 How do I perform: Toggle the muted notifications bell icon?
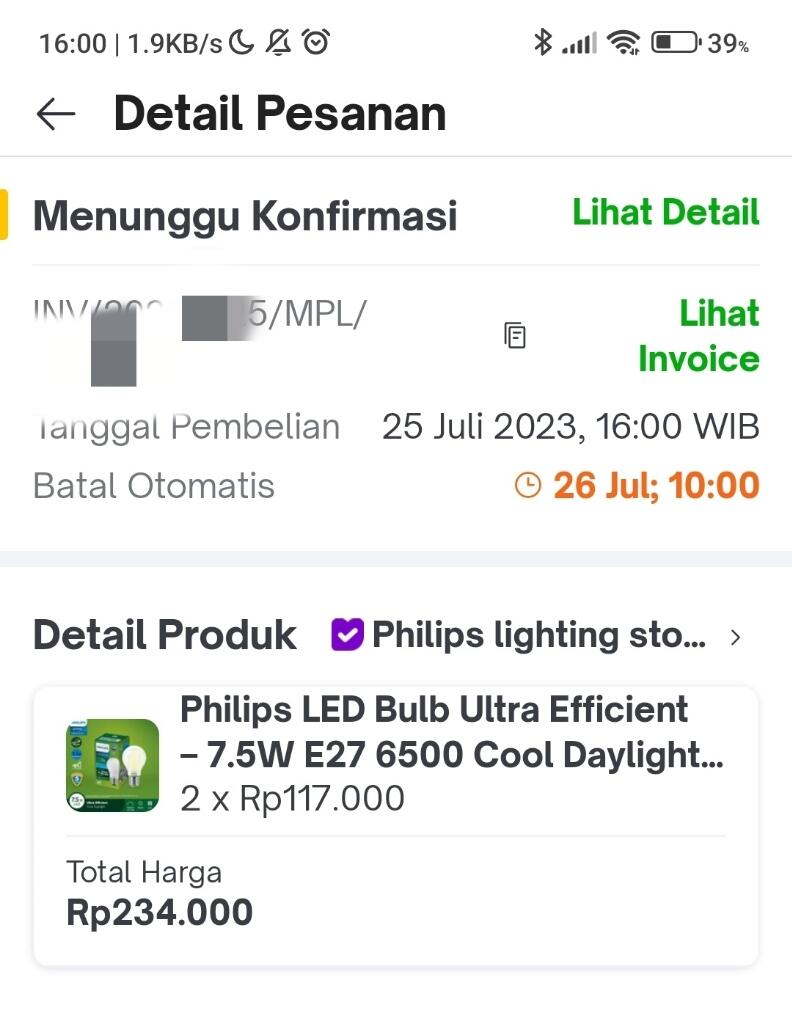[279, 42]
